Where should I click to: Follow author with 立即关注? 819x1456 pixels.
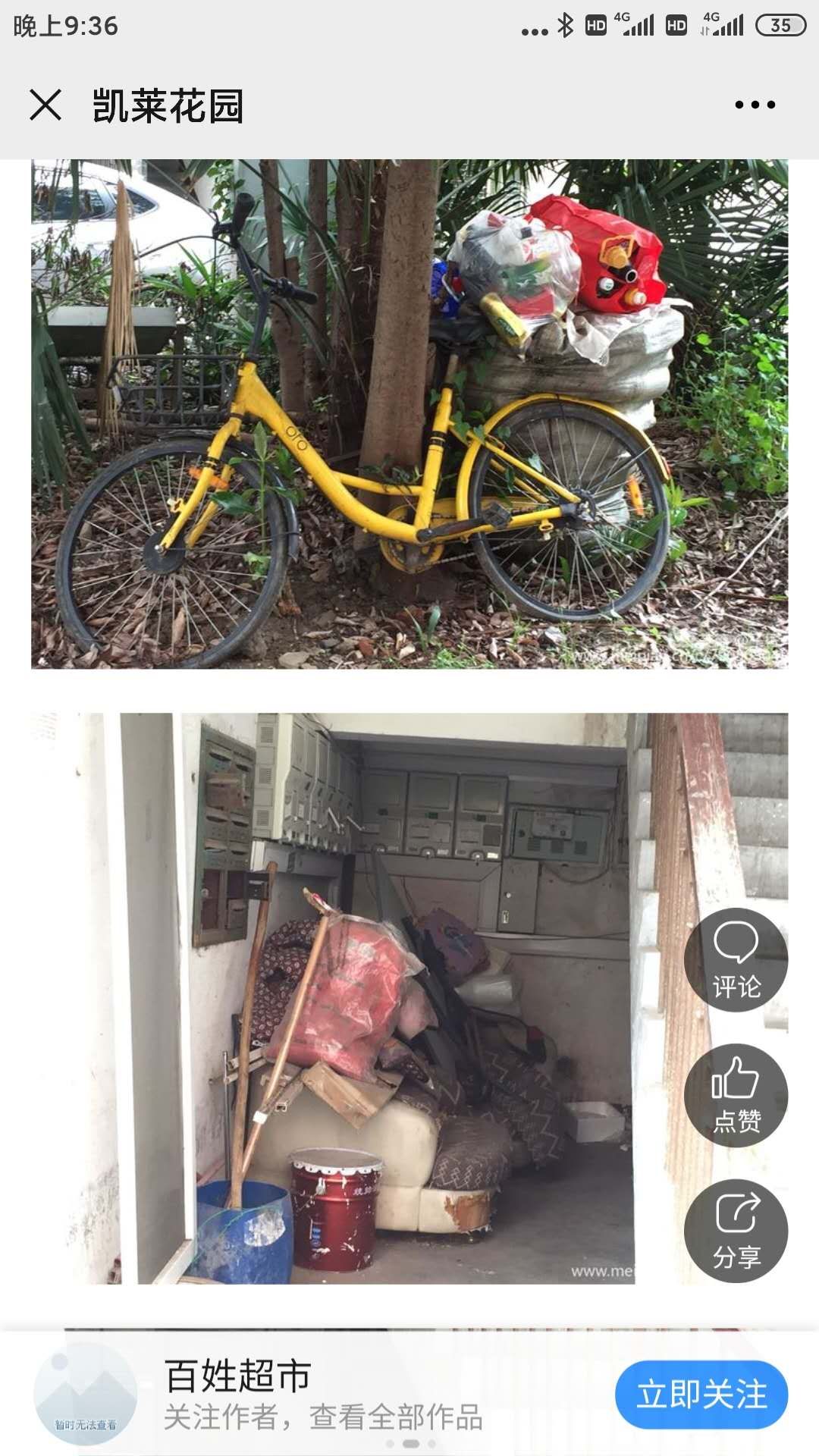(x=701, y=1395)
